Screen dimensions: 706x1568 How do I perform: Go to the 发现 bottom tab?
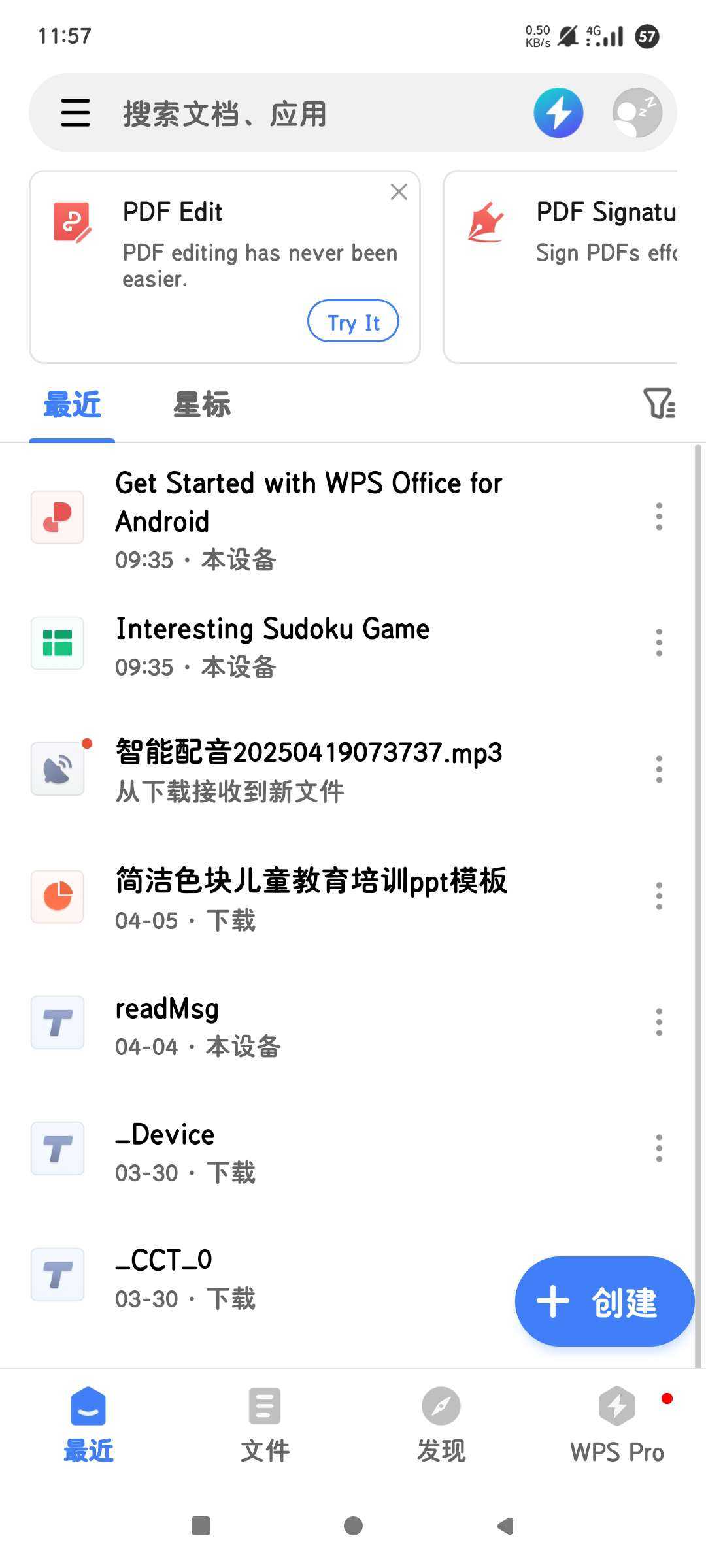click(441, 1424)
